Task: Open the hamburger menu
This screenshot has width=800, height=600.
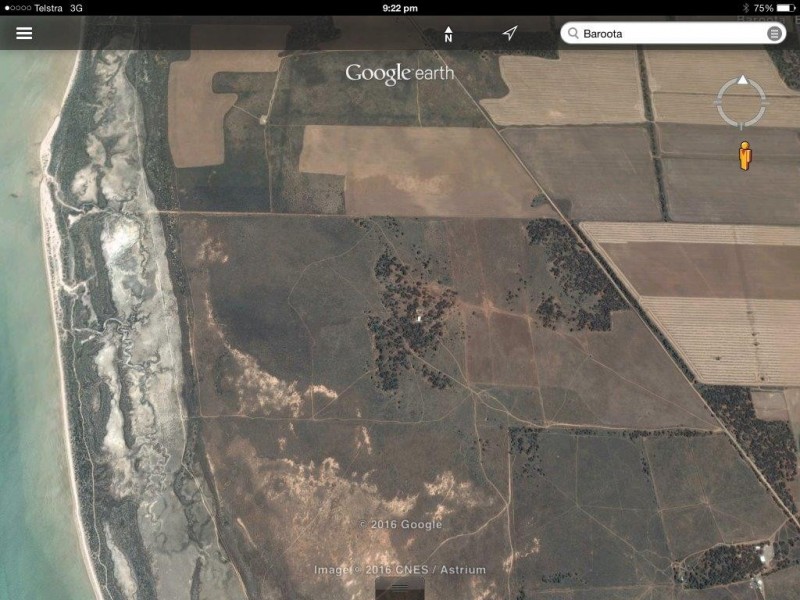Action: point(24,33)
